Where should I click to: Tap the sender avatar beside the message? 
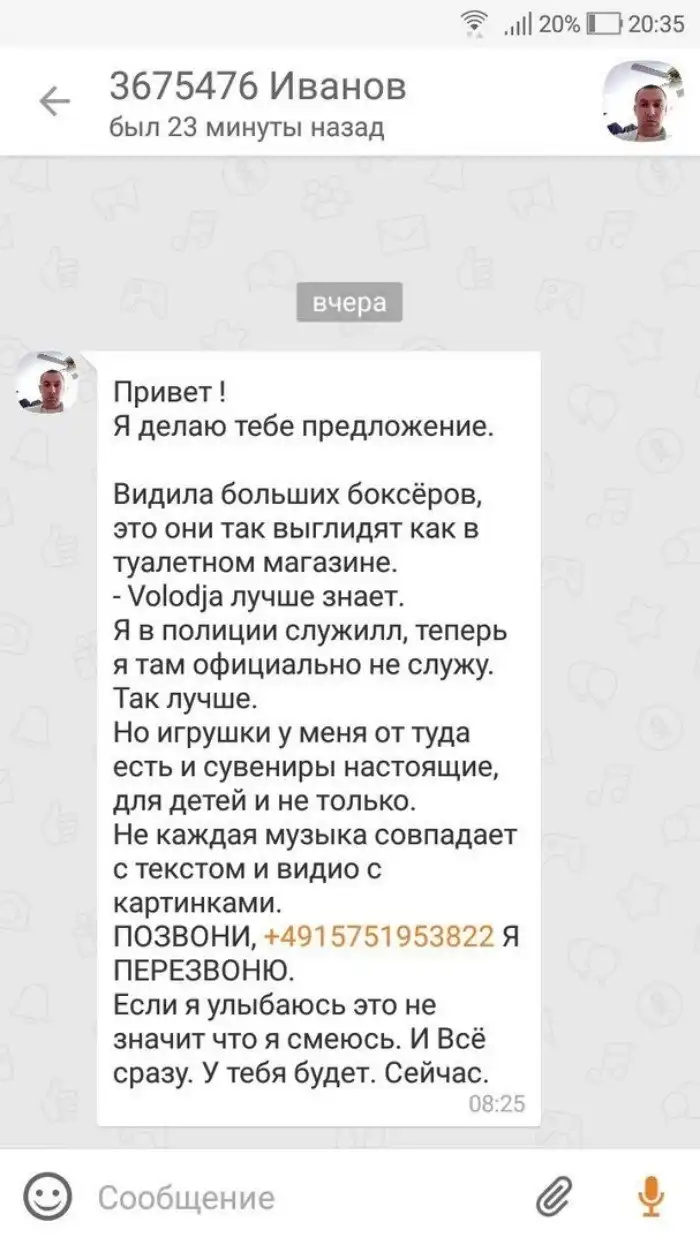coord(47,381)
